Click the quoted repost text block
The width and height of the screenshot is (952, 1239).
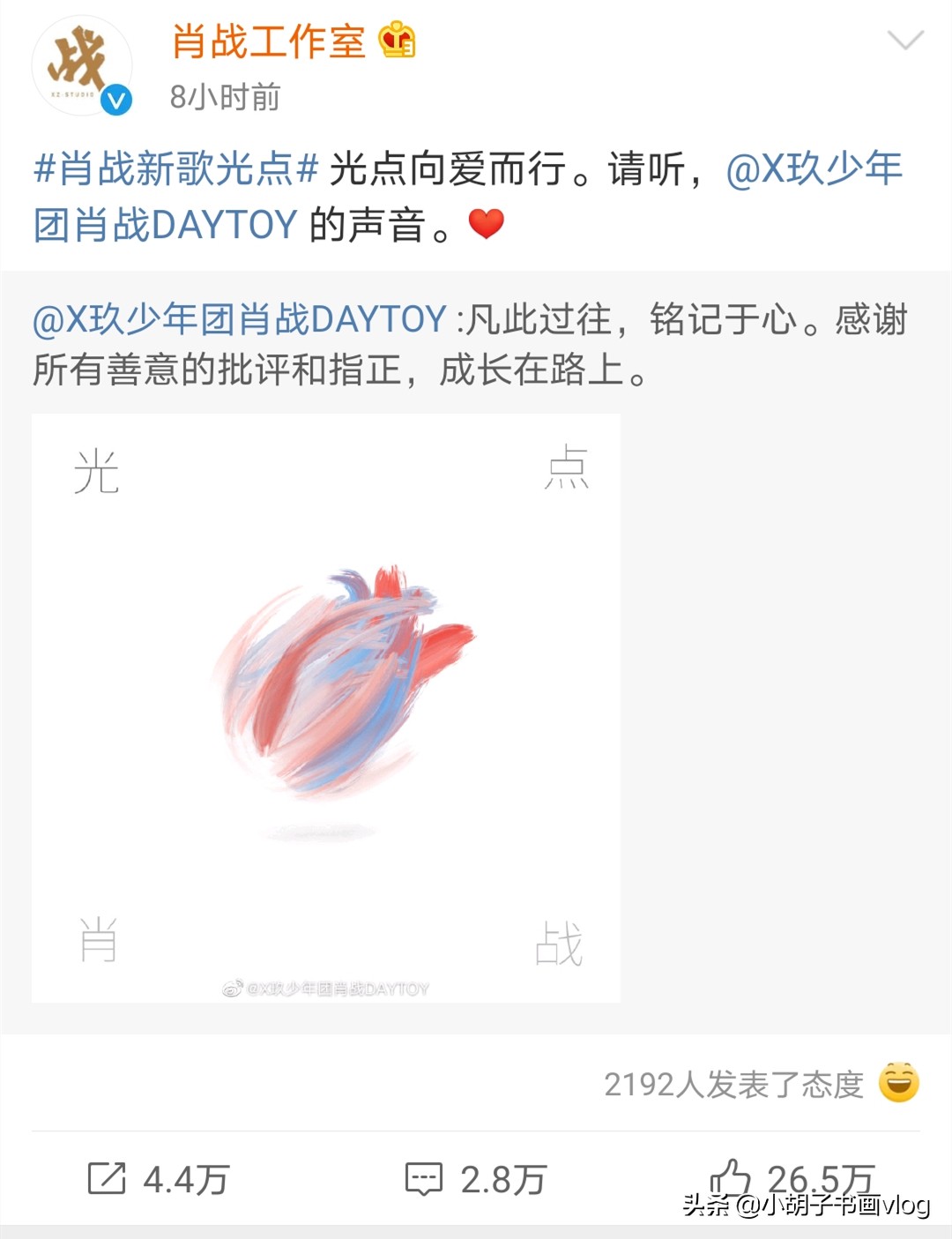coord(476,348)
